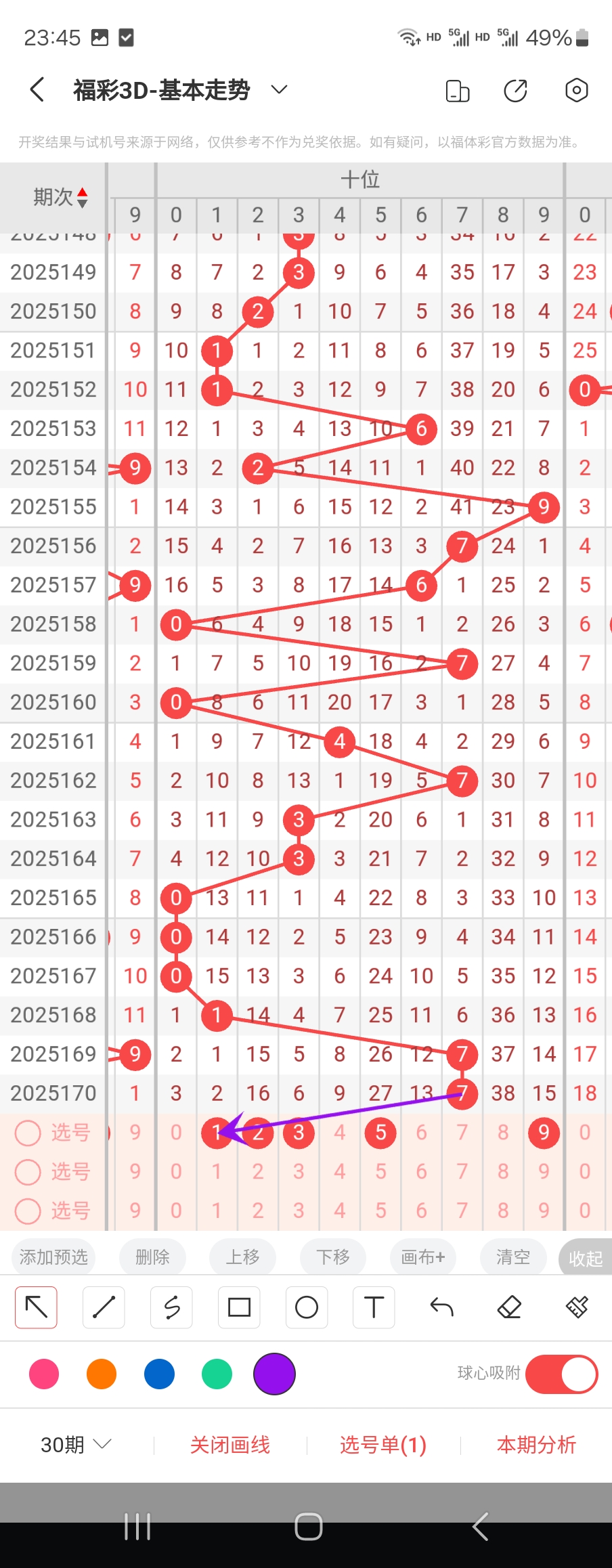Undo the last drawing stroke
Viewport: 612px width, 1568px height.
coord(441,1307)
